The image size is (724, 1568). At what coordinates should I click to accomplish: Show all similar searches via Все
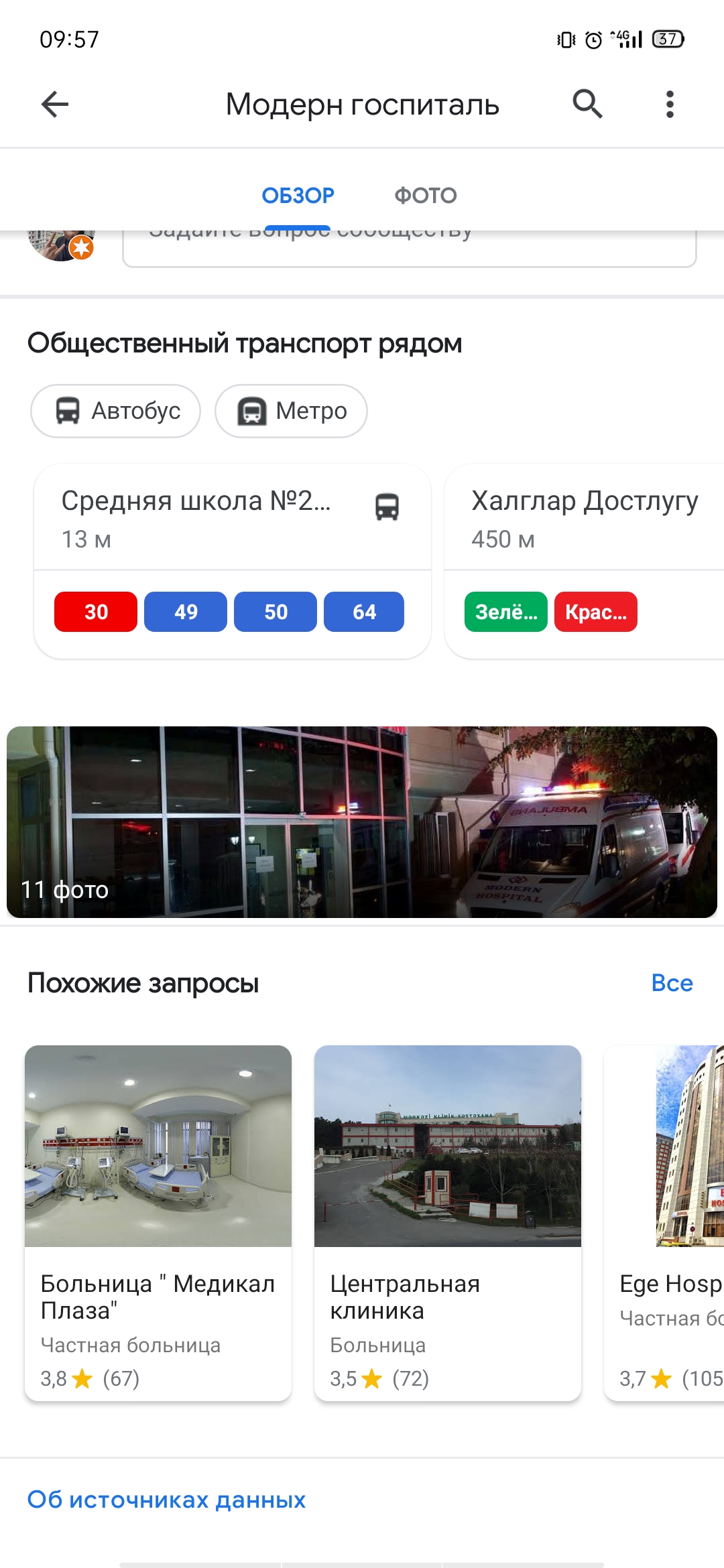click(x=672, y=983)
